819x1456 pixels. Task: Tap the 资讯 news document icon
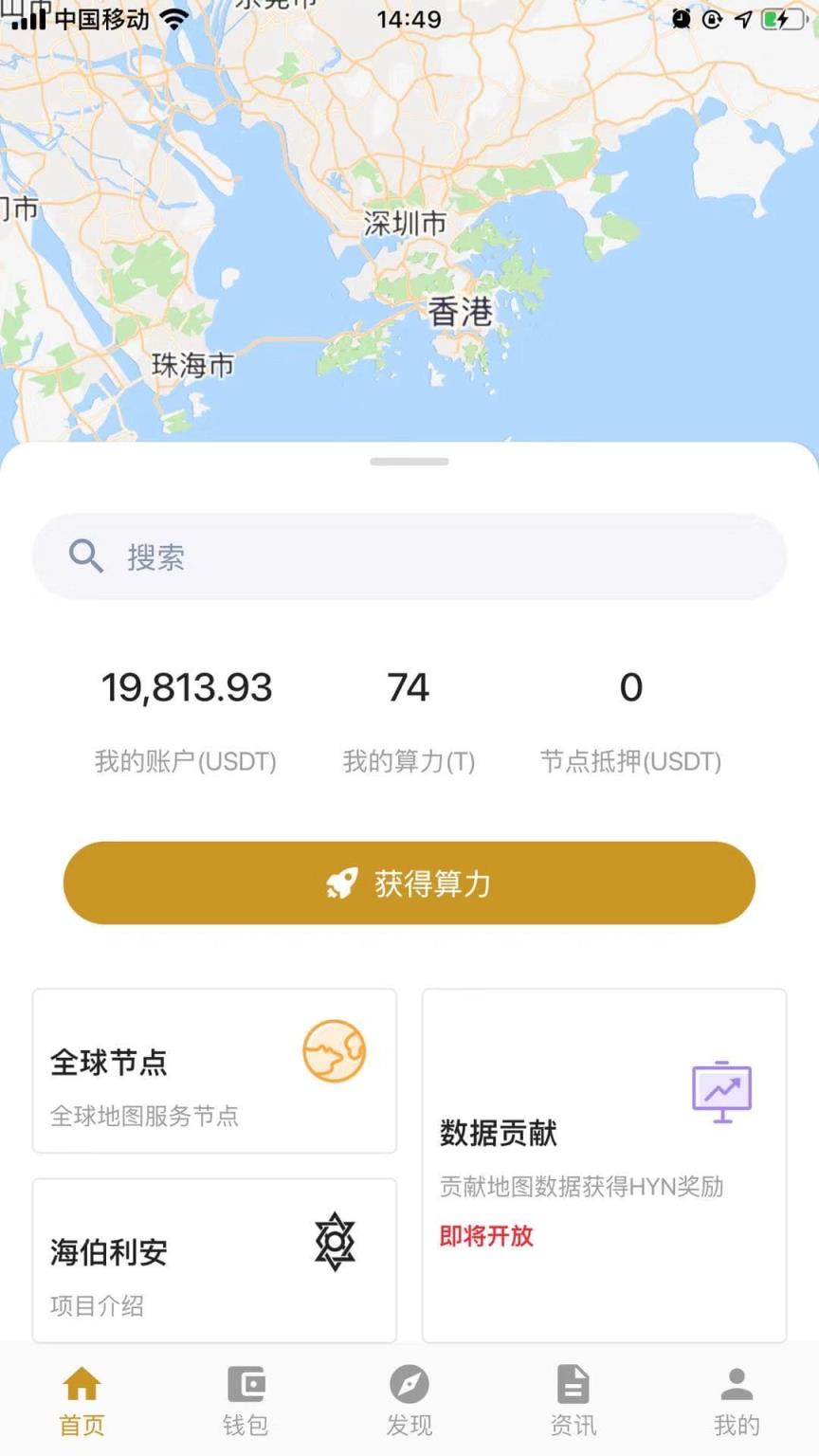pos(573,1384)
